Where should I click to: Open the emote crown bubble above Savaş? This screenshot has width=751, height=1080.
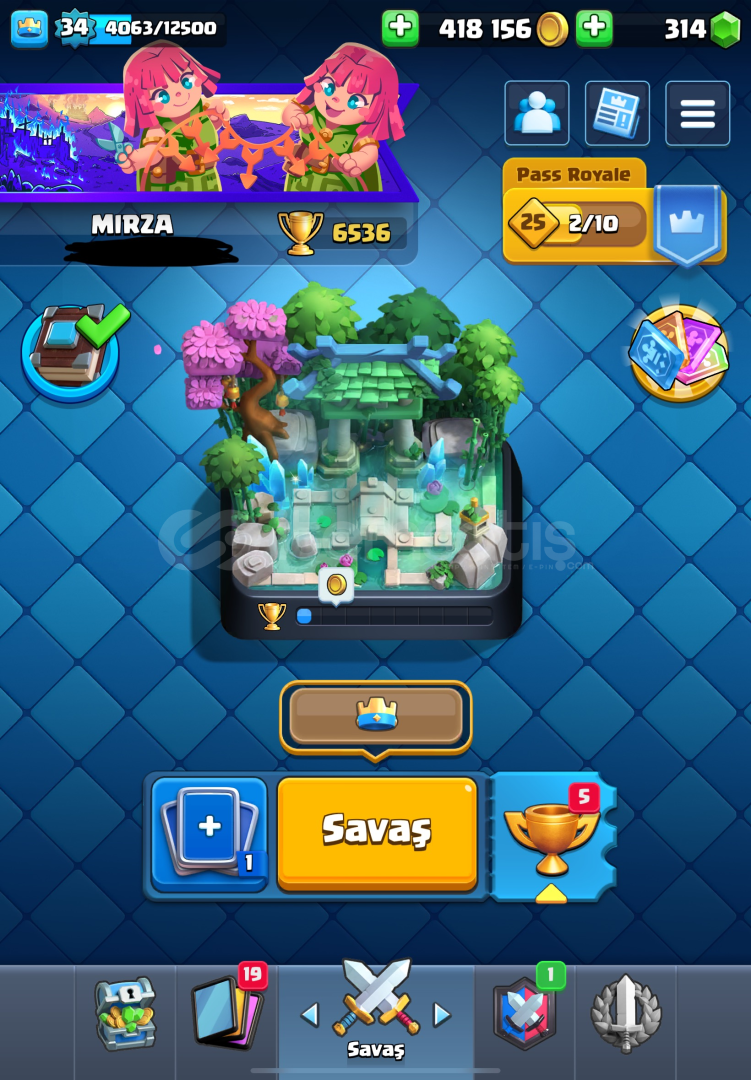[x=375, y=714]
